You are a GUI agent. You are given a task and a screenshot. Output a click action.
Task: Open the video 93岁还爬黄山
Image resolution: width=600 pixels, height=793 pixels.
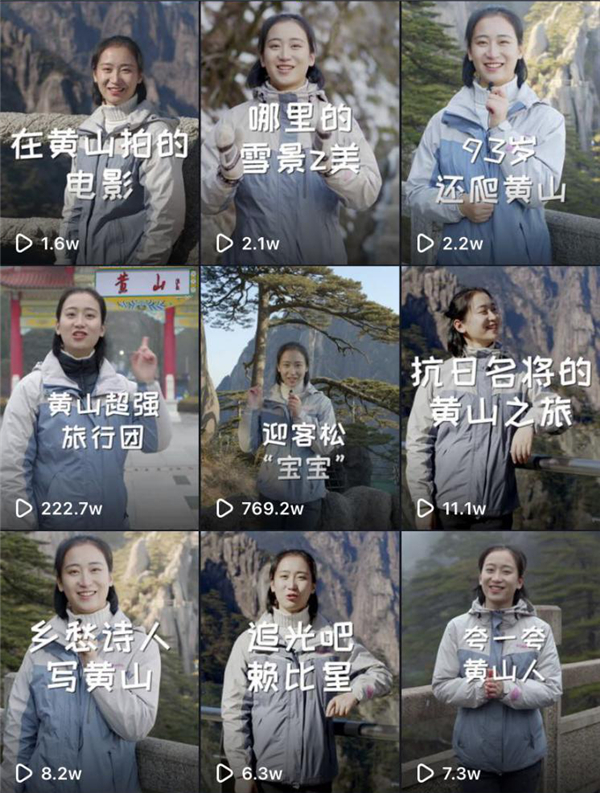tap(500, 132)
